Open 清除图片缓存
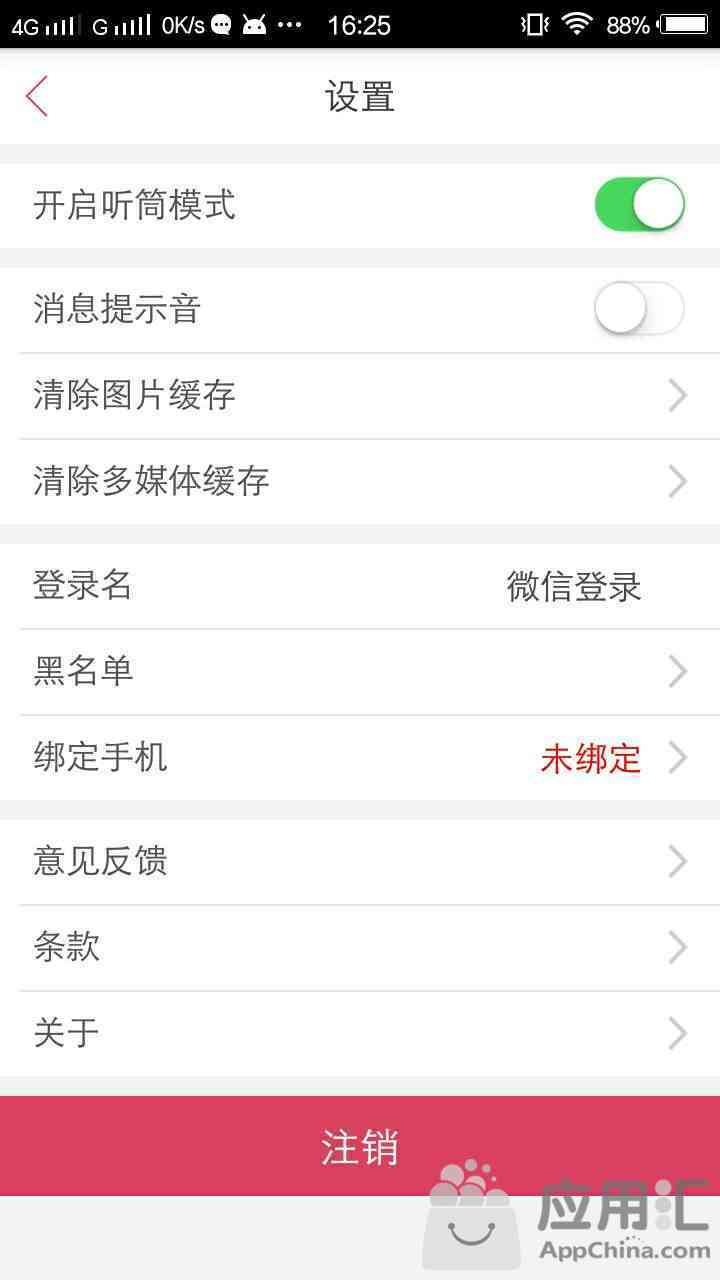The height and width of the screenshot is (1280, 720). [x=360, y=395]
